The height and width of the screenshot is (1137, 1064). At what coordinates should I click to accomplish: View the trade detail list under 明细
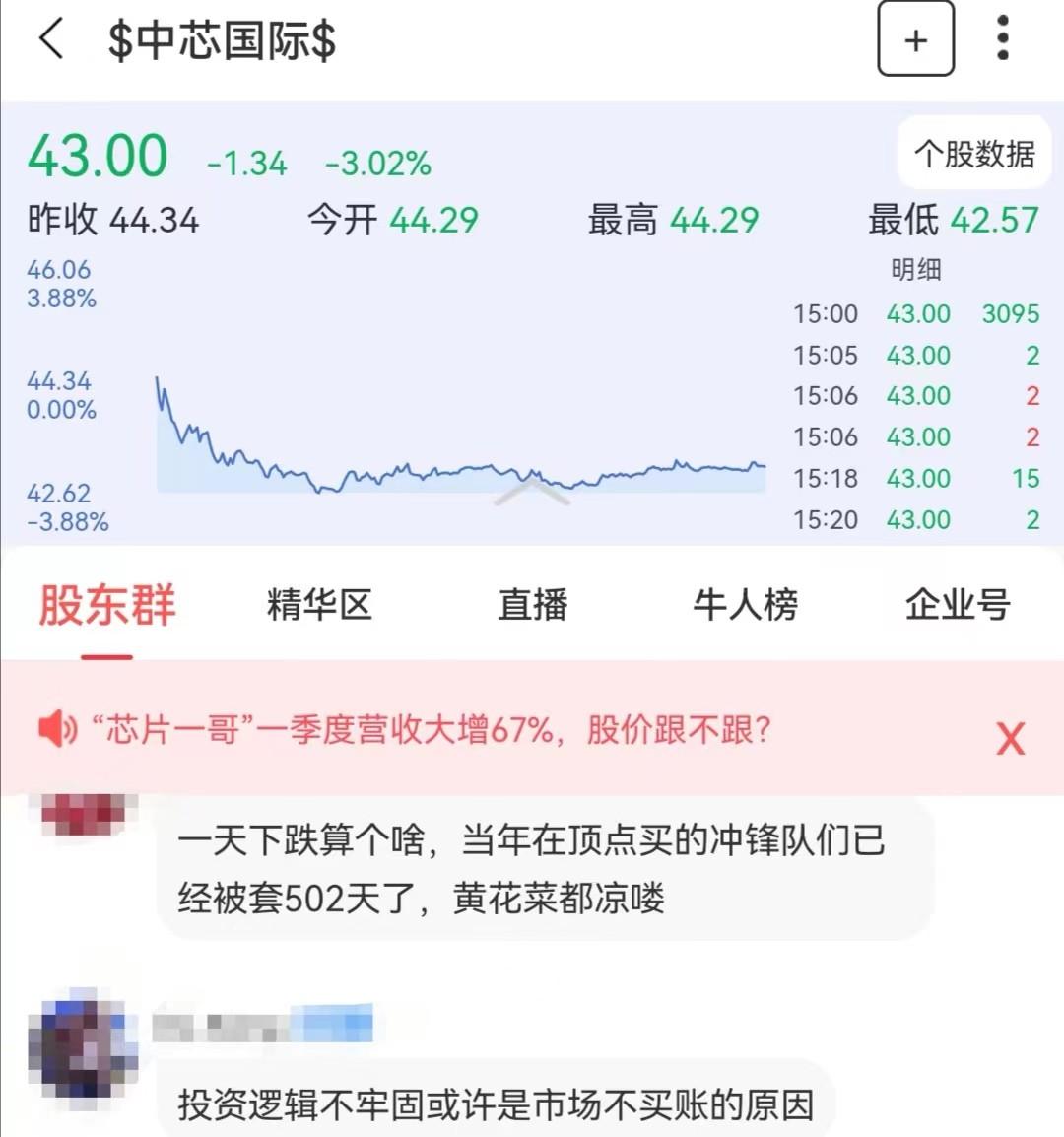[x=915, y=416]
